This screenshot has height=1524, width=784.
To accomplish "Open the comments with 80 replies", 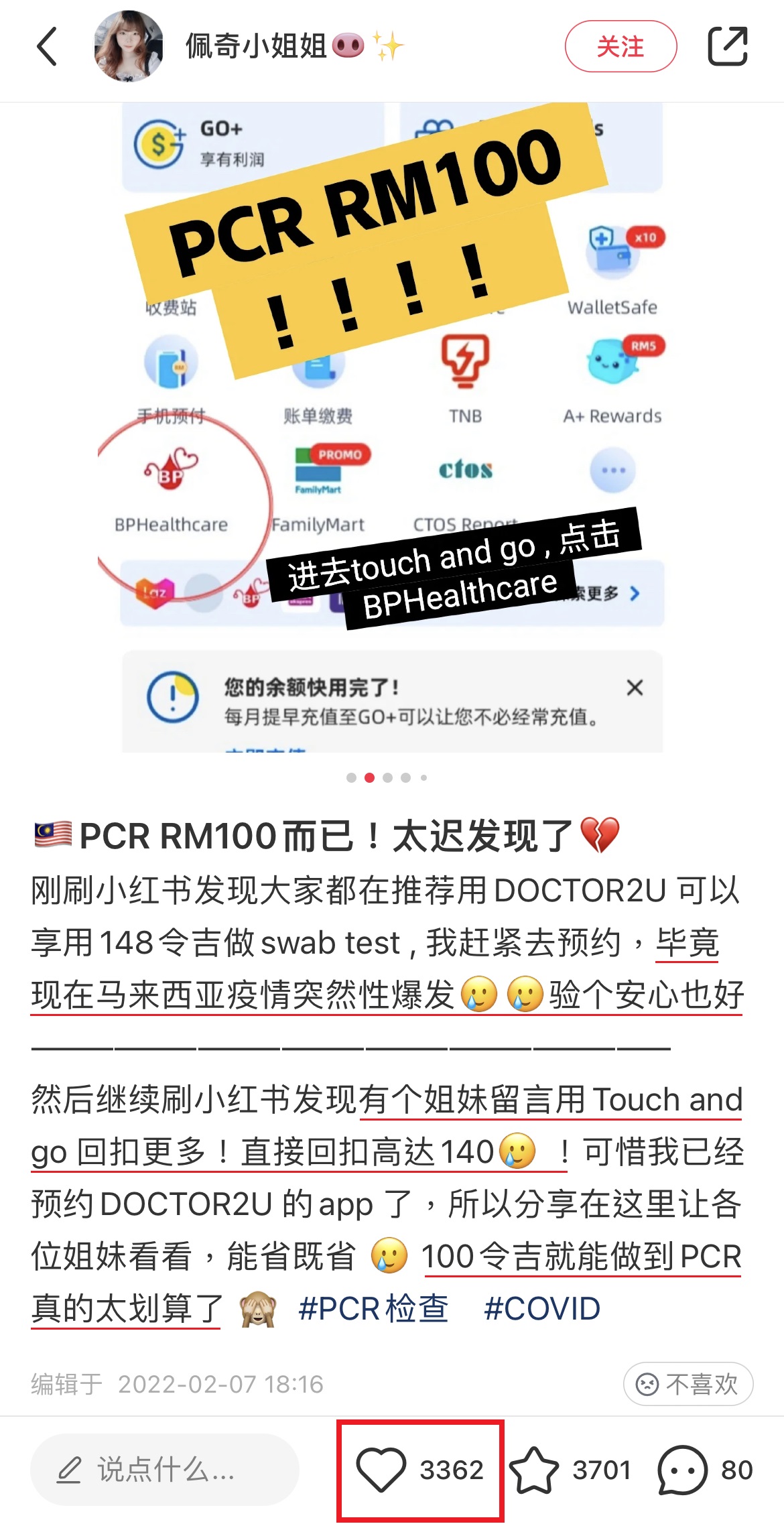I will pos(683,1470).
